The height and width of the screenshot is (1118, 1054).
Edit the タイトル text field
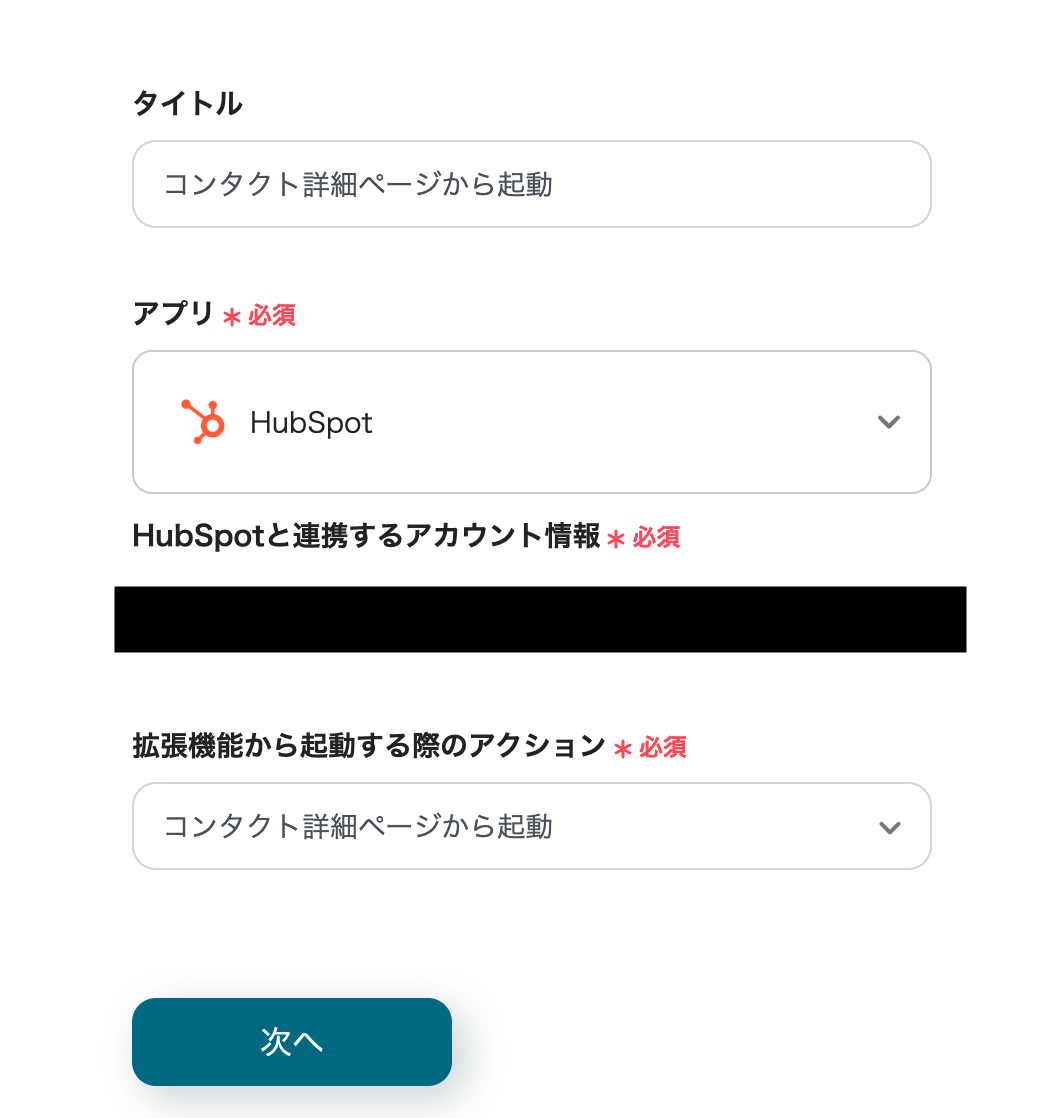[531, 184]
